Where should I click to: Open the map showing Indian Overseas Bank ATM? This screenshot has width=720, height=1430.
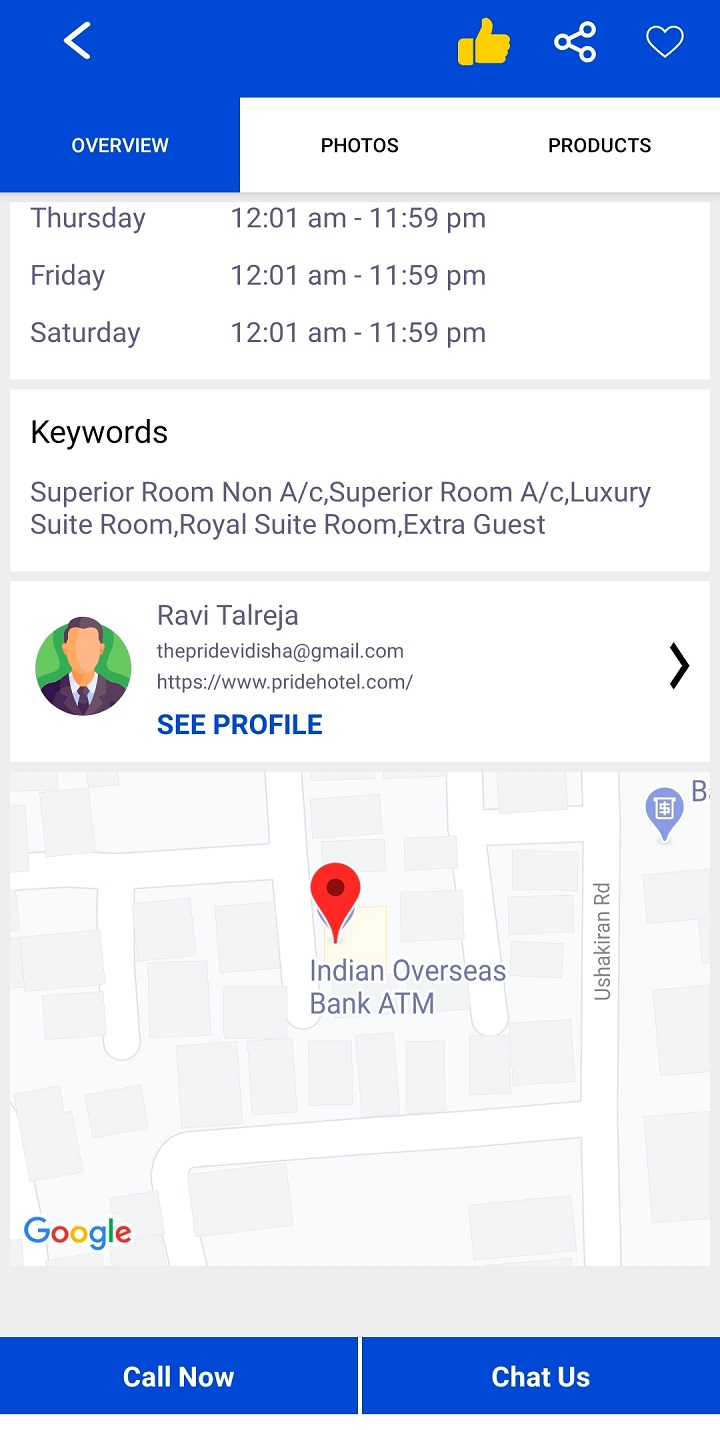(360, 1018)
